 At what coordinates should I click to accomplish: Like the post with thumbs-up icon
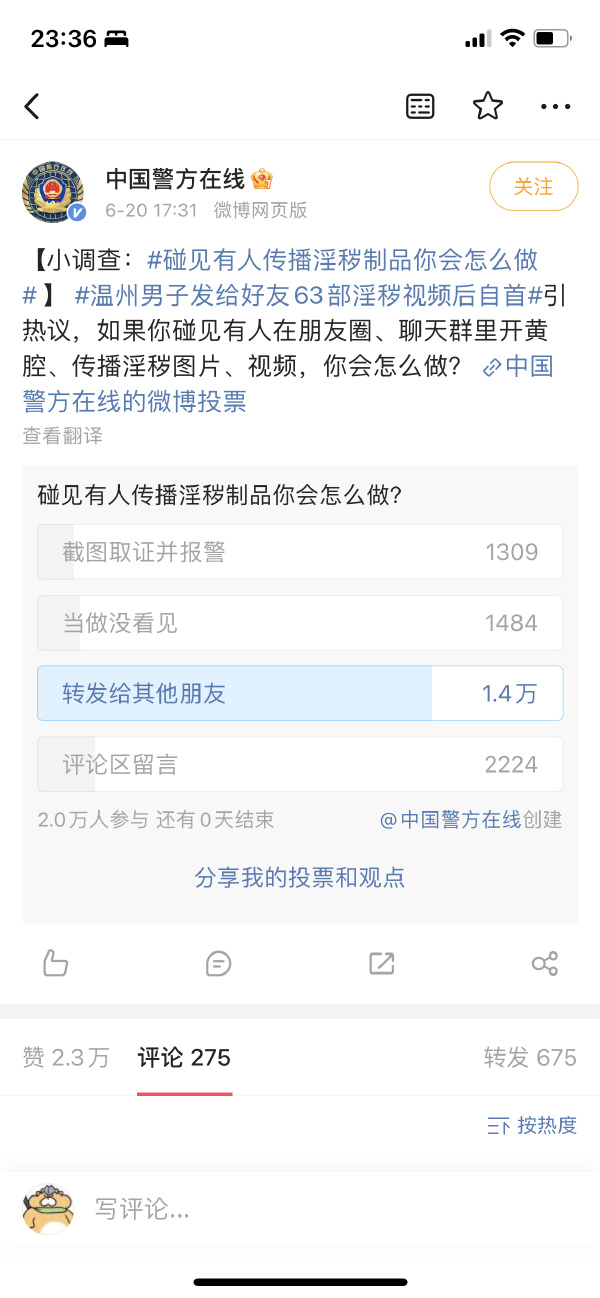55,964
